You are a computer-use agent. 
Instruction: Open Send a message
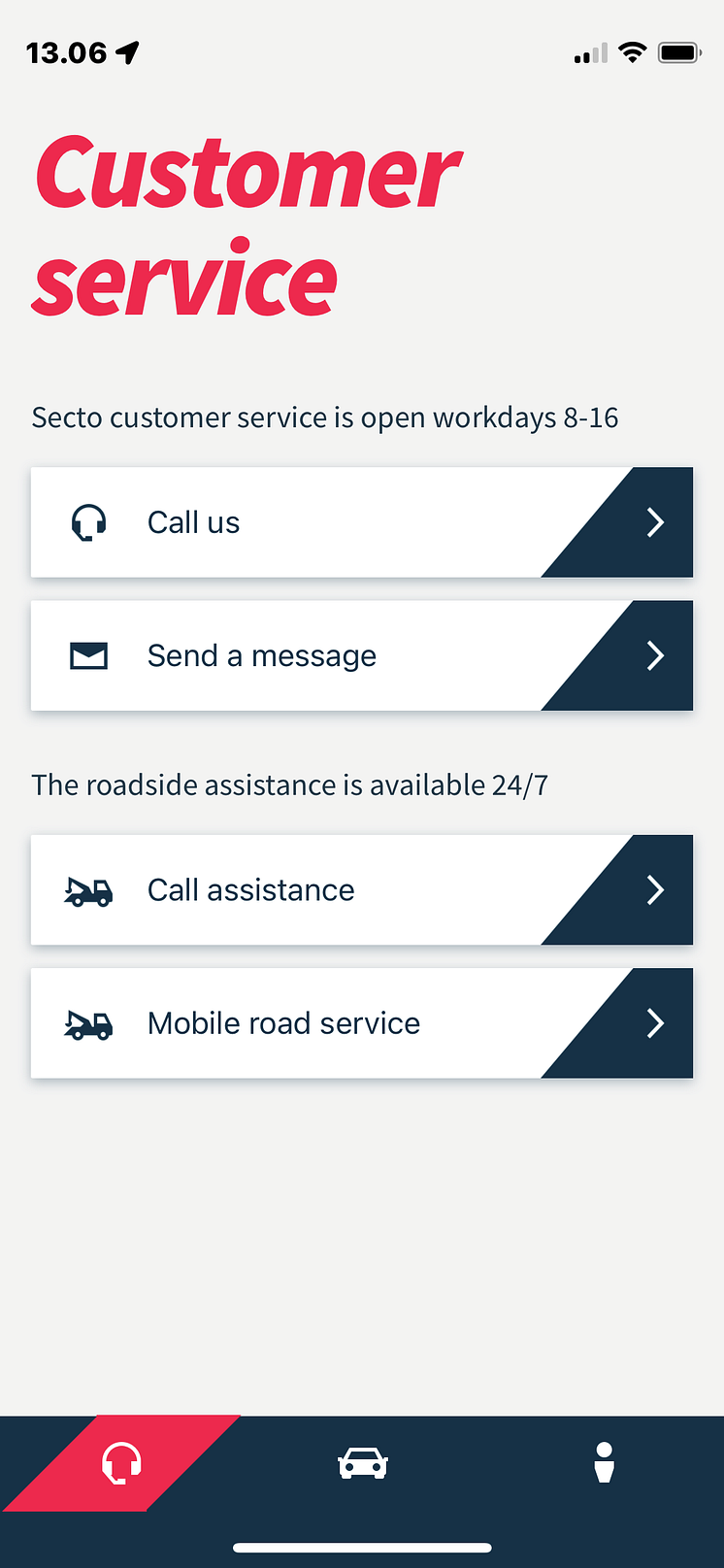[361, 655]
